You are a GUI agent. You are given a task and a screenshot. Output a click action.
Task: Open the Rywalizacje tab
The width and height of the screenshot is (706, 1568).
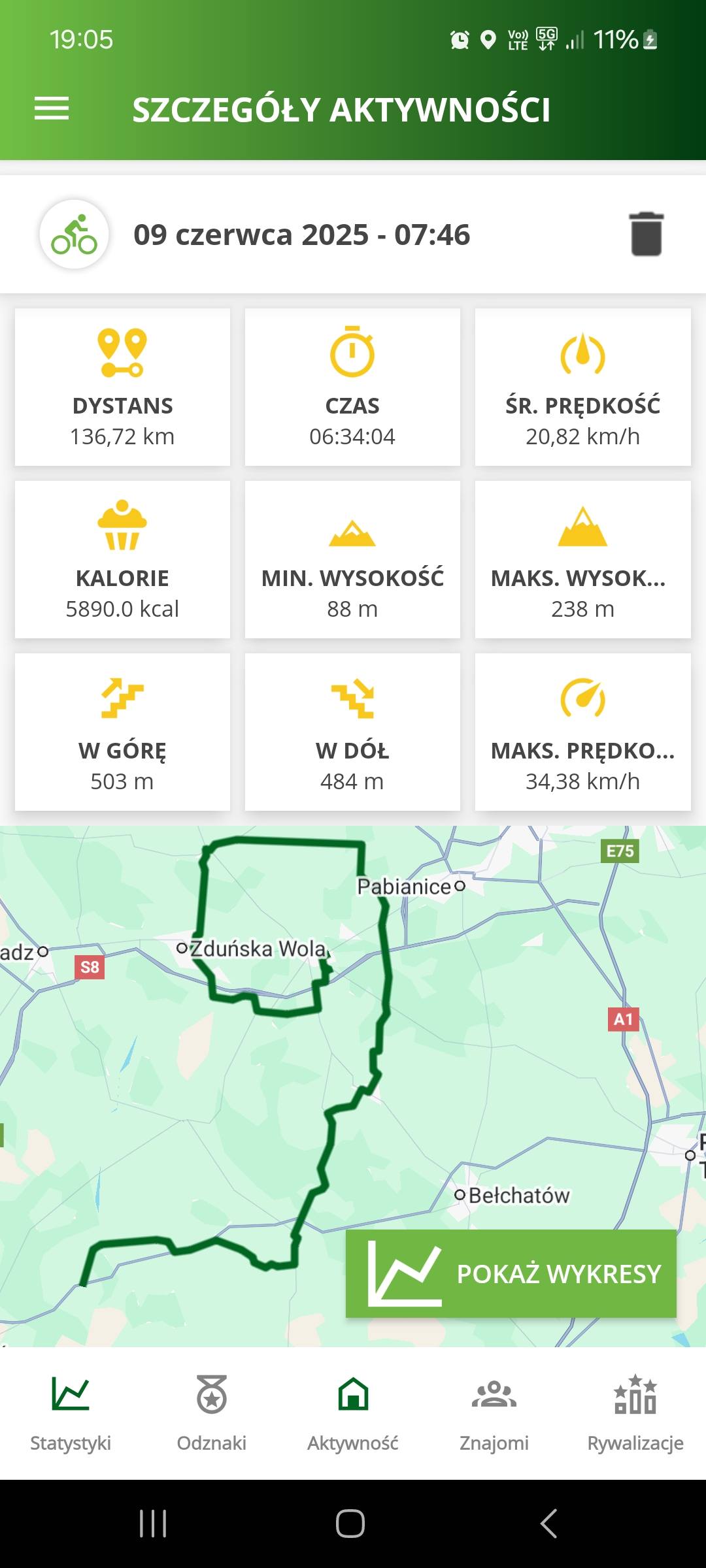[x=635, y=1411]
